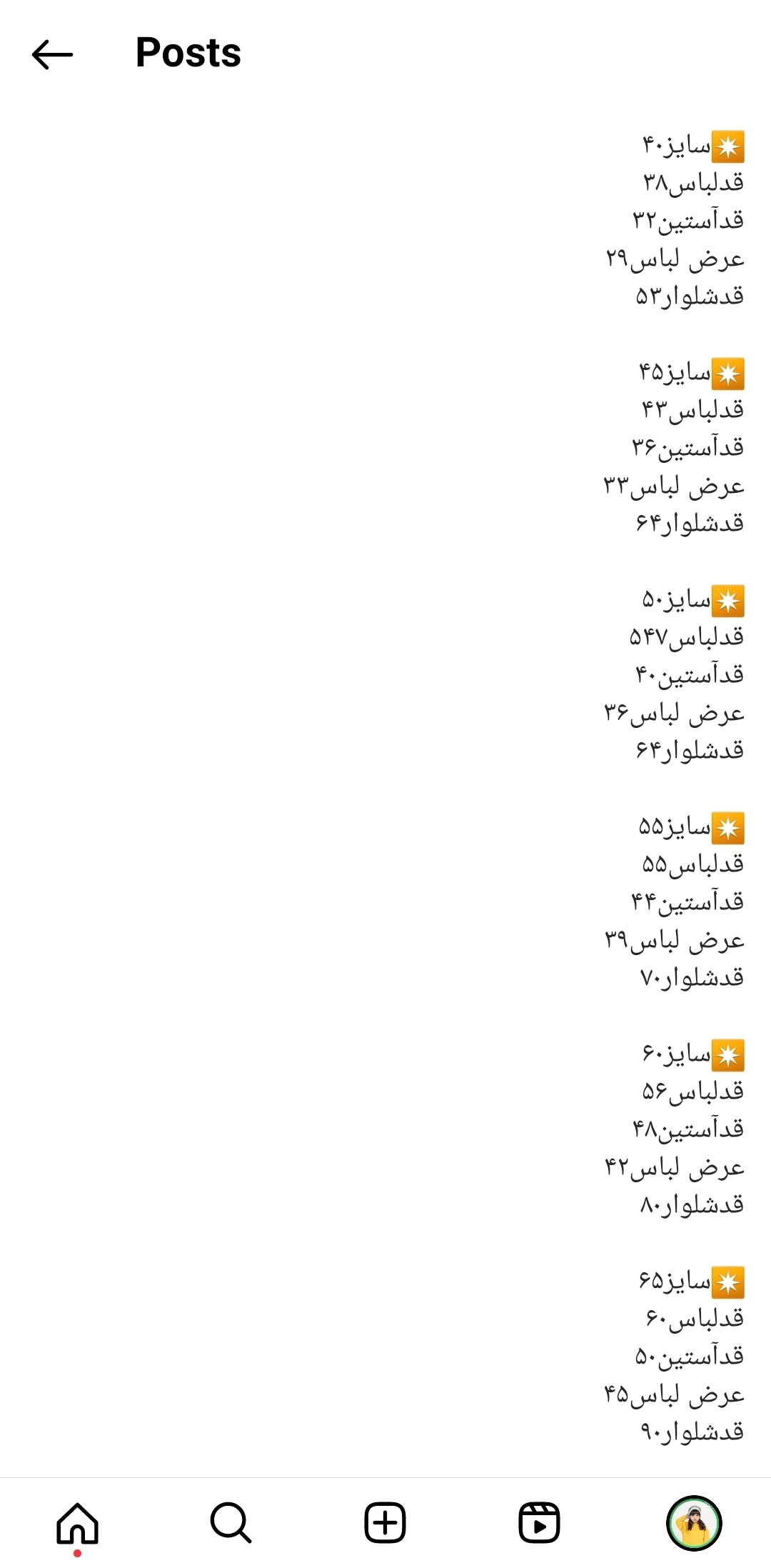Switch to the Reels tab
This screenshot has height=1568, width=771.
(x=539, y=1523)
